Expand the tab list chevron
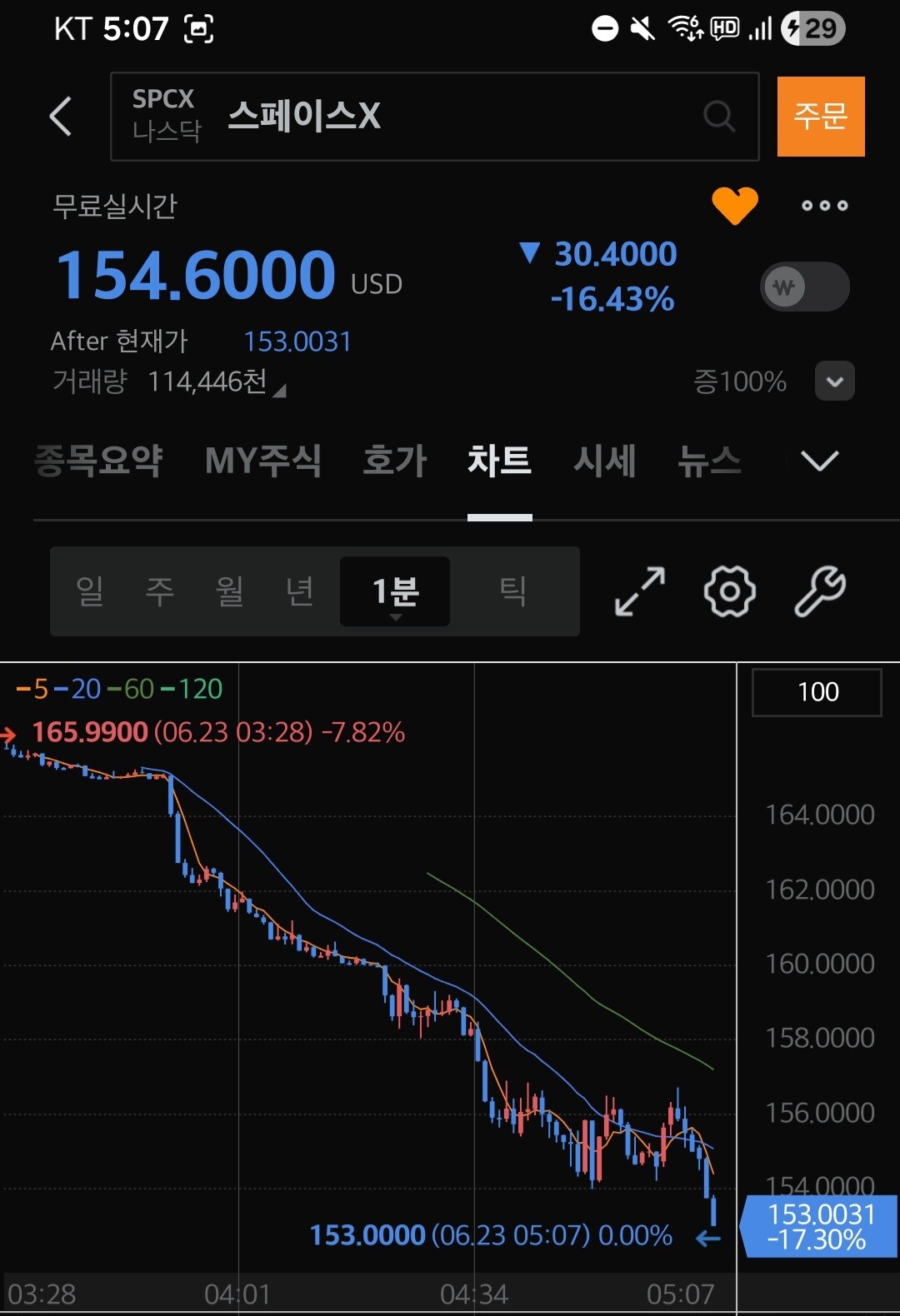Image resolution: width=900 pixels, height=1316 pixels. click(819, 461)
